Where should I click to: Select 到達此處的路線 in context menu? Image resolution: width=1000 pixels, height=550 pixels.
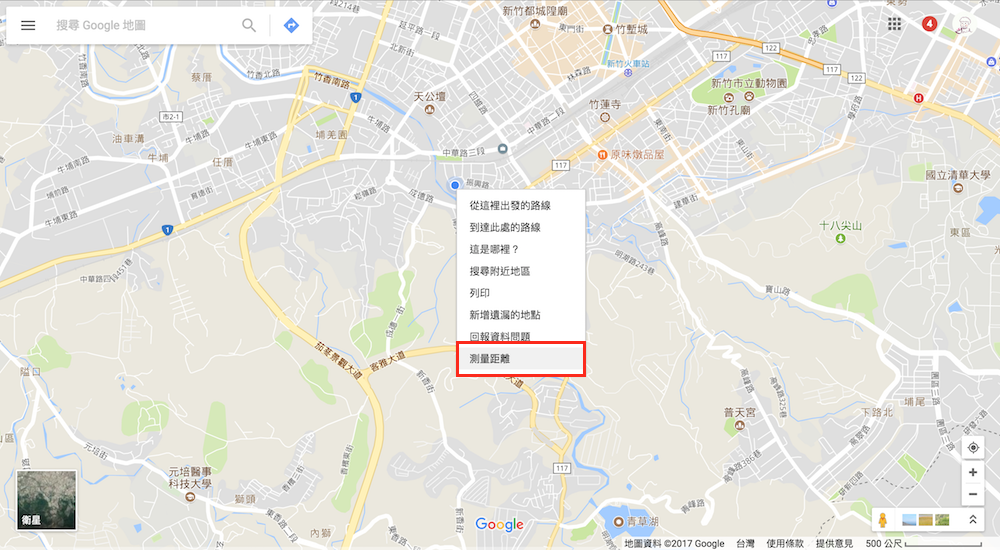point(505,227)
